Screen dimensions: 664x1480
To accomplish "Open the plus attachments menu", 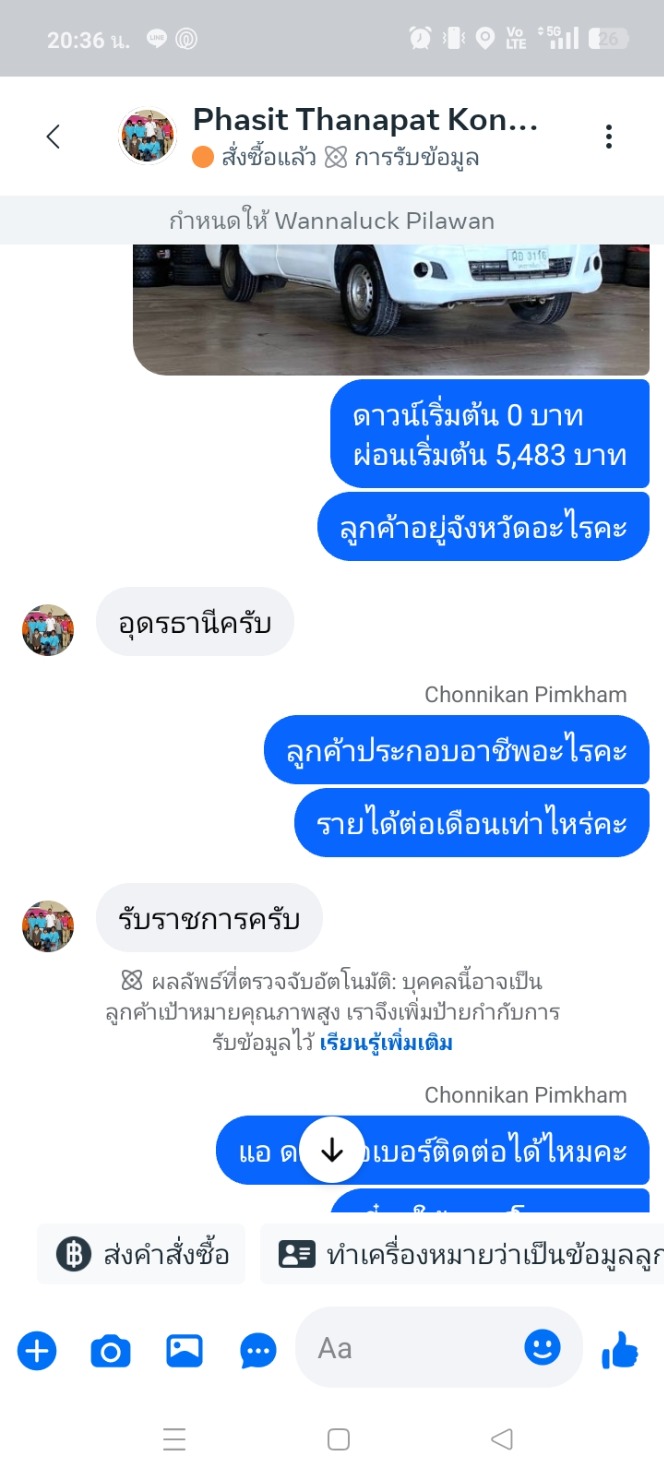I will pyautogui.click(x=37, y=1351).
